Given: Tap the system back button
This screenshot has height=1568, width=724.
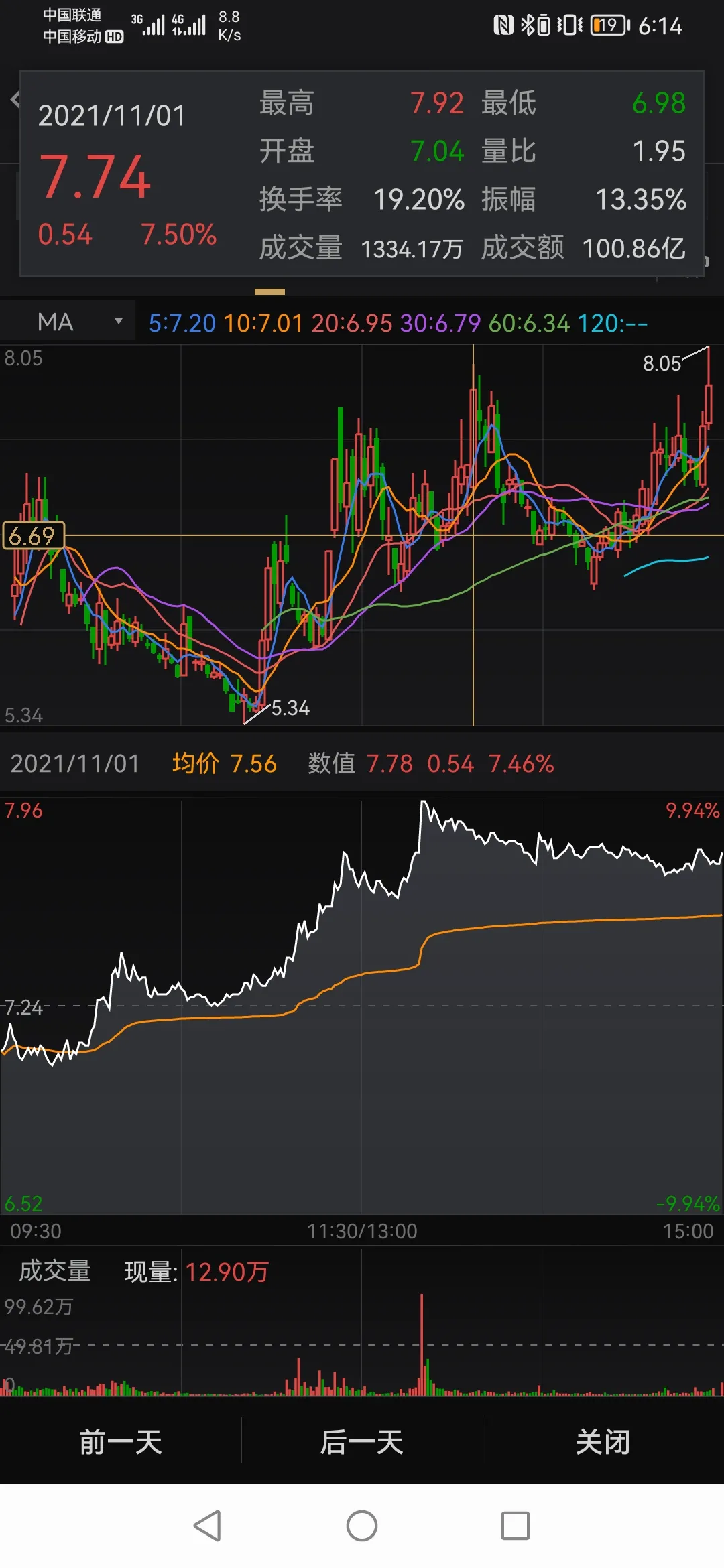Looking at the screenshot, I should (208, 1526).
